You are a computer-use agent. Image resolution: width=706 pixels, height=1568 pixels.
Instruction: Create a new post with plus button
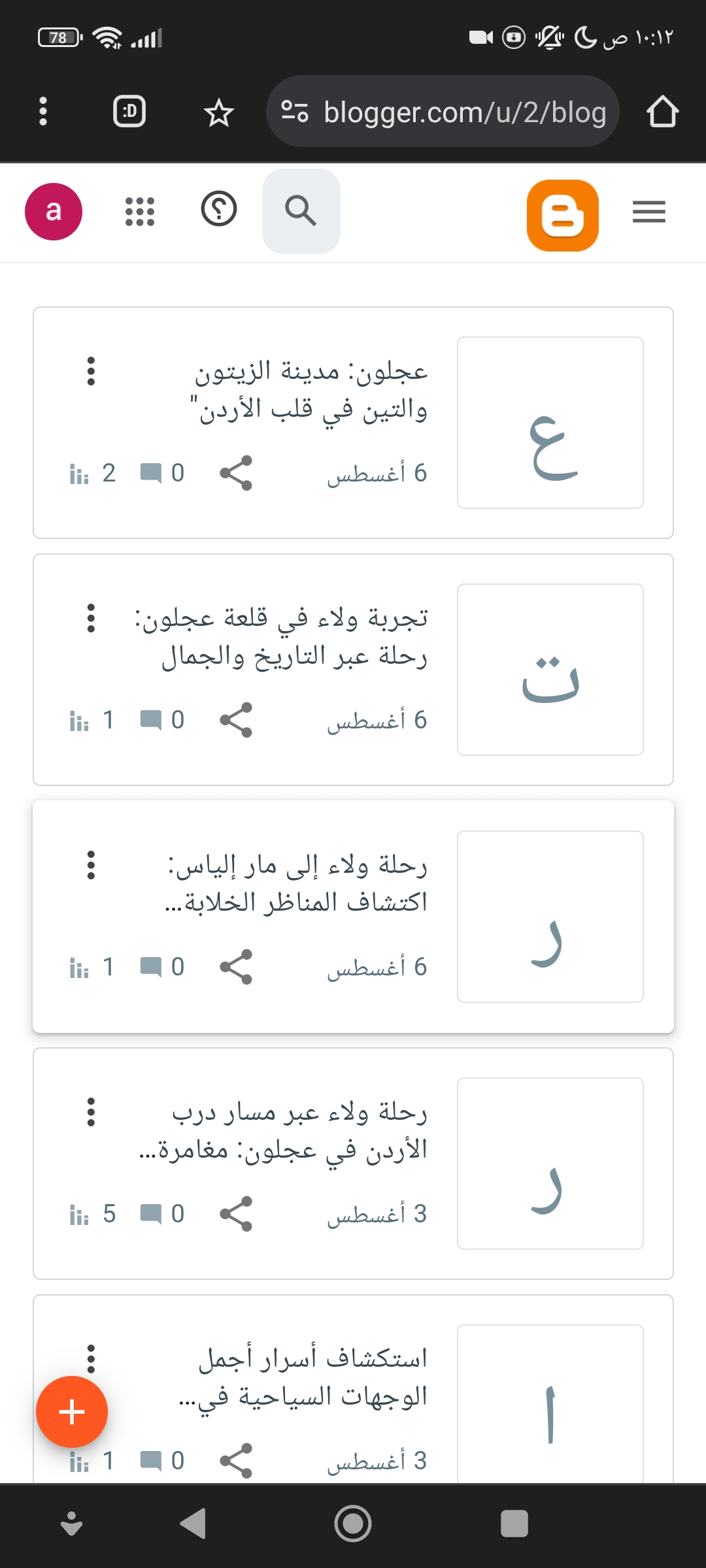(72, 1412)
